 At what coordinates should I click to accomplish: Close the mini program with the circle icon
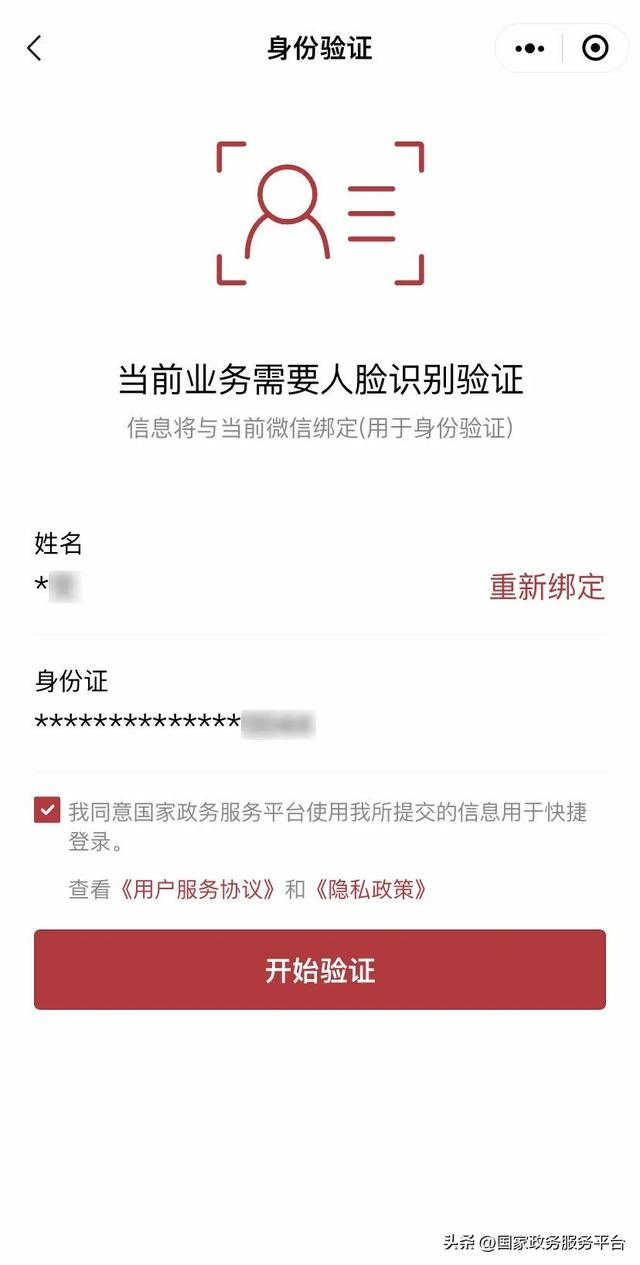click(x=595, y=48)
